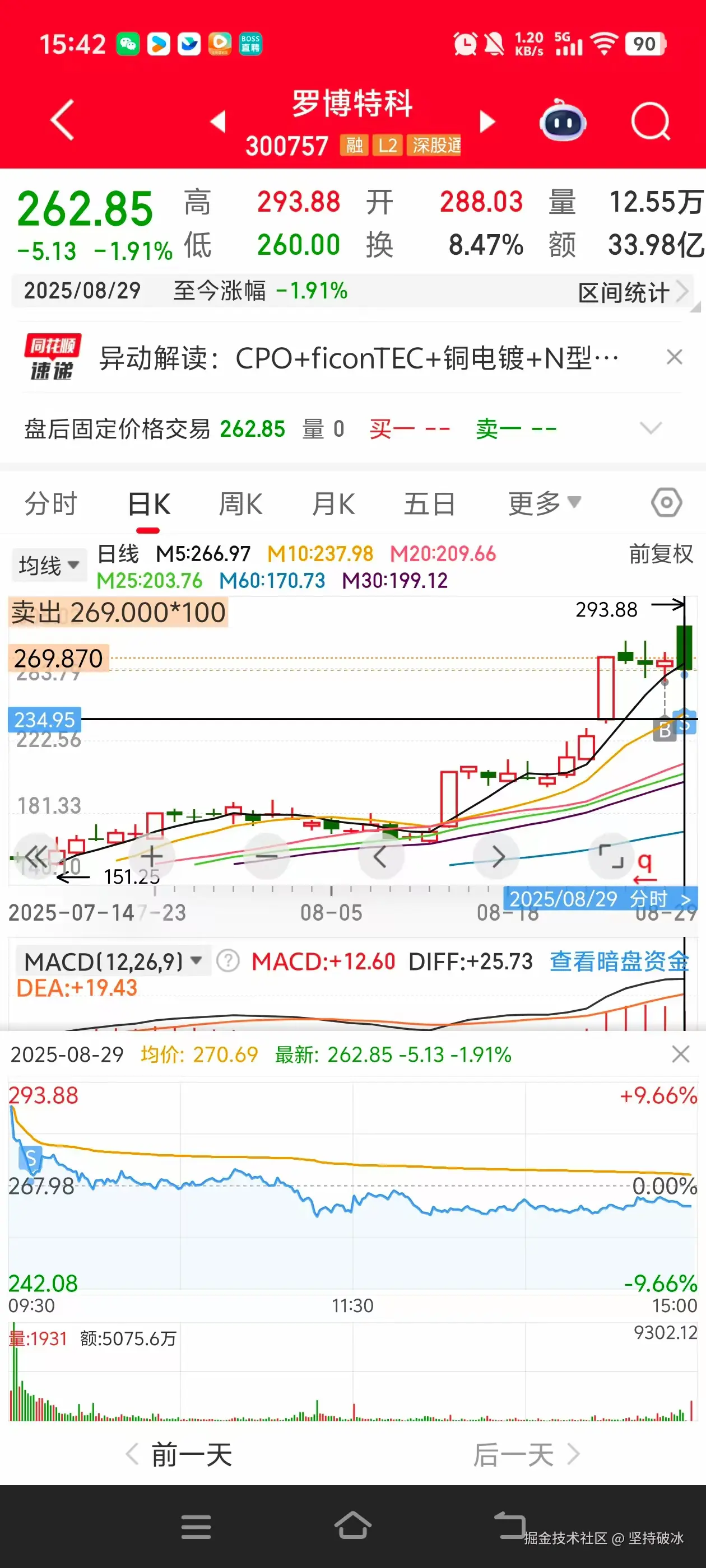This screenshot has height=1568, width=706.
Task: Zoom out on the K-line chart
Action: coord(266,856)
